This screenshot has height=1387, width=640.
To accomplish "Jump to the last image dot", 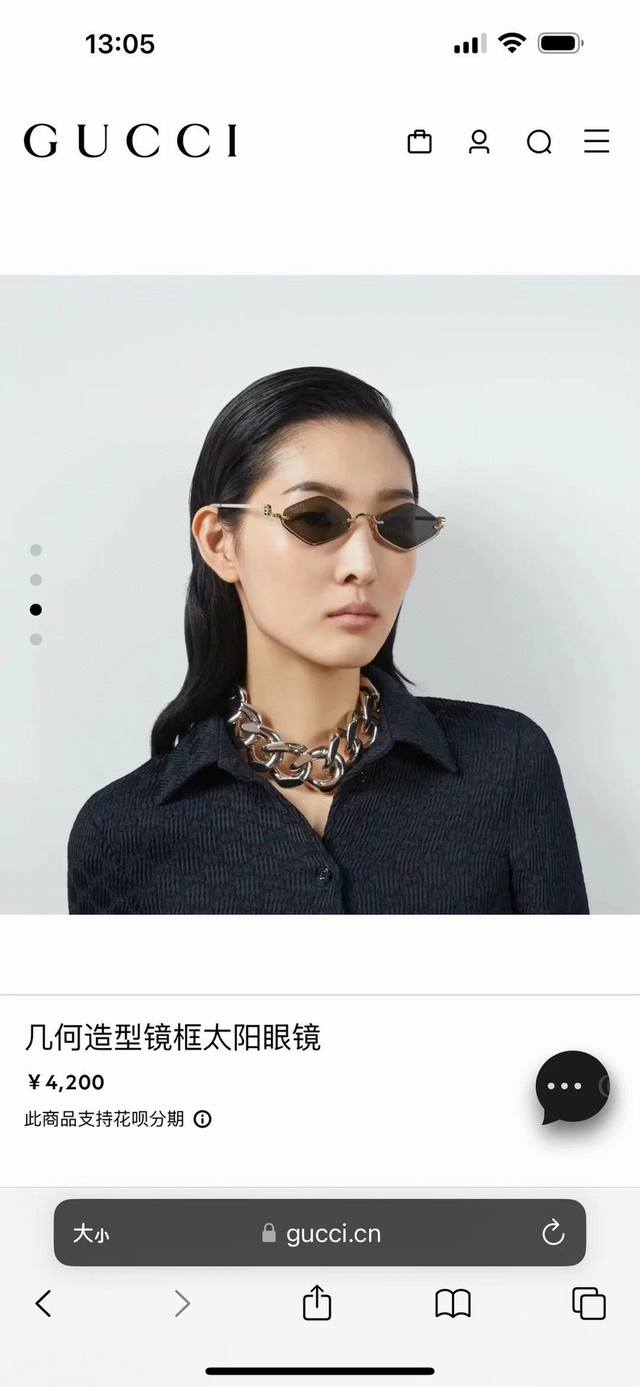I will click(36, 639).
